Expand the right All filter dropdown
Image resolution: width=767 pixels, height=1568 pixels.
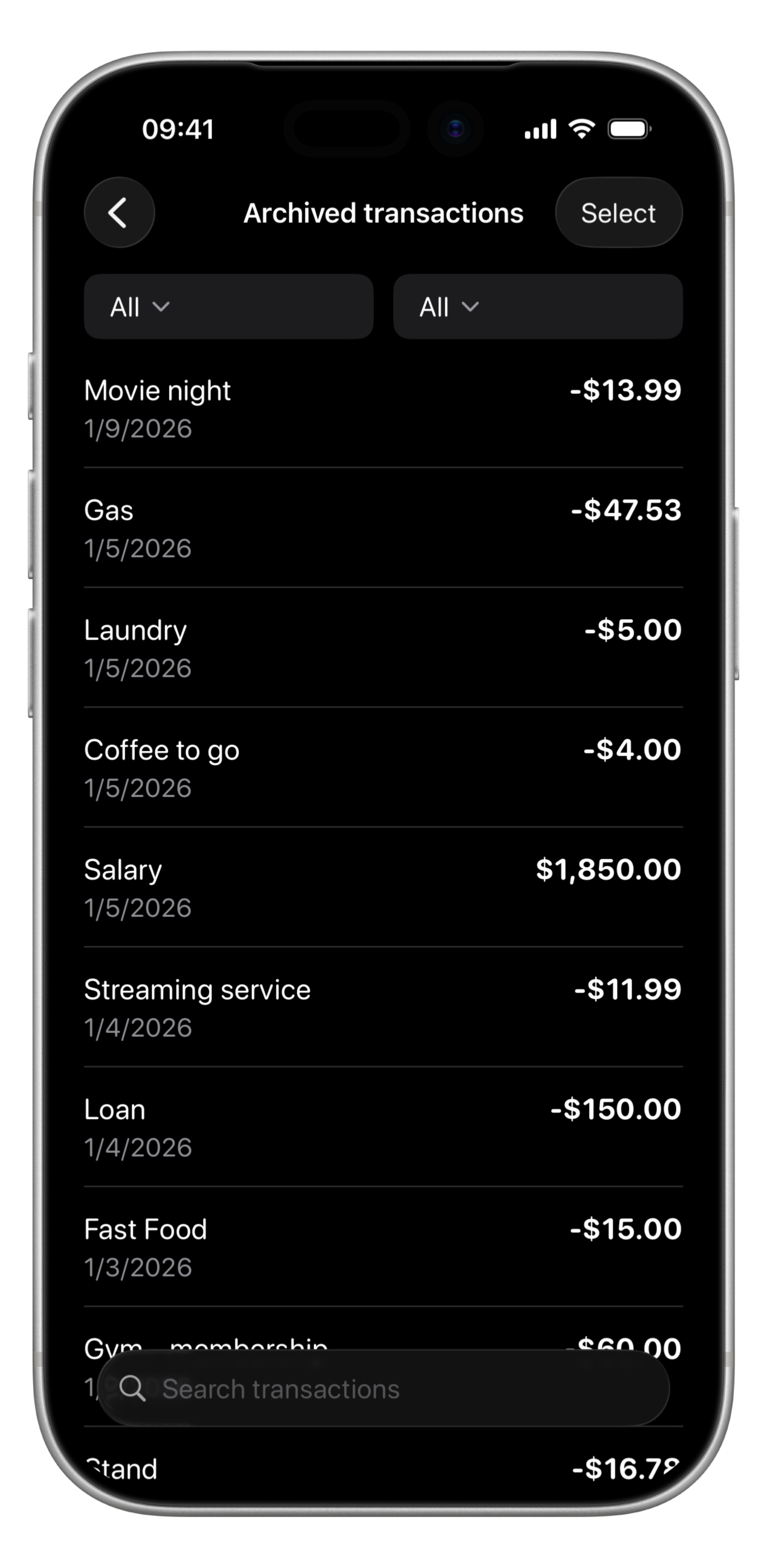537,306
